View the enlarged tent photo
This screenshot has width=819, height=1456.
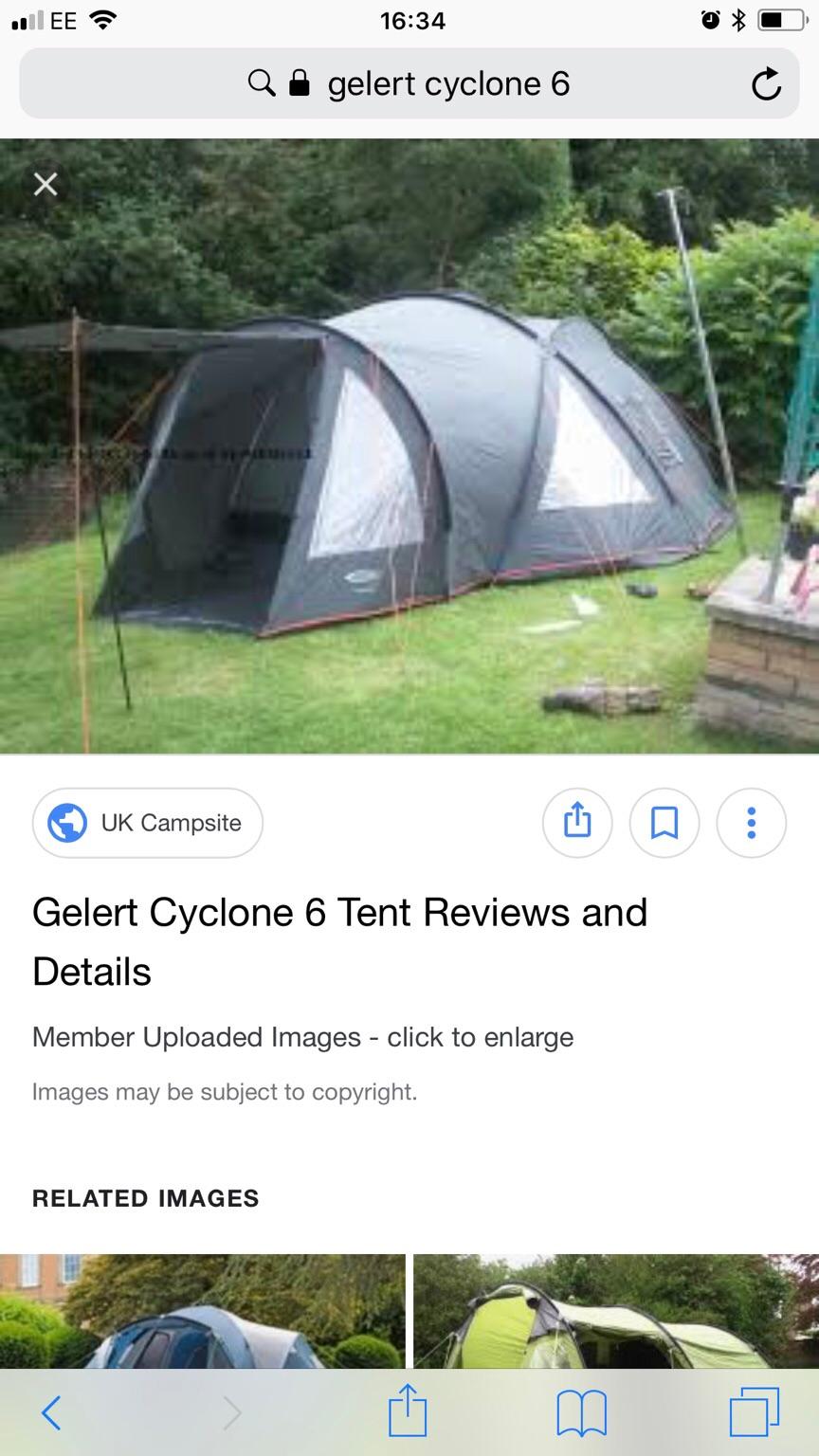pyautogui.click(x=409, y=446)
